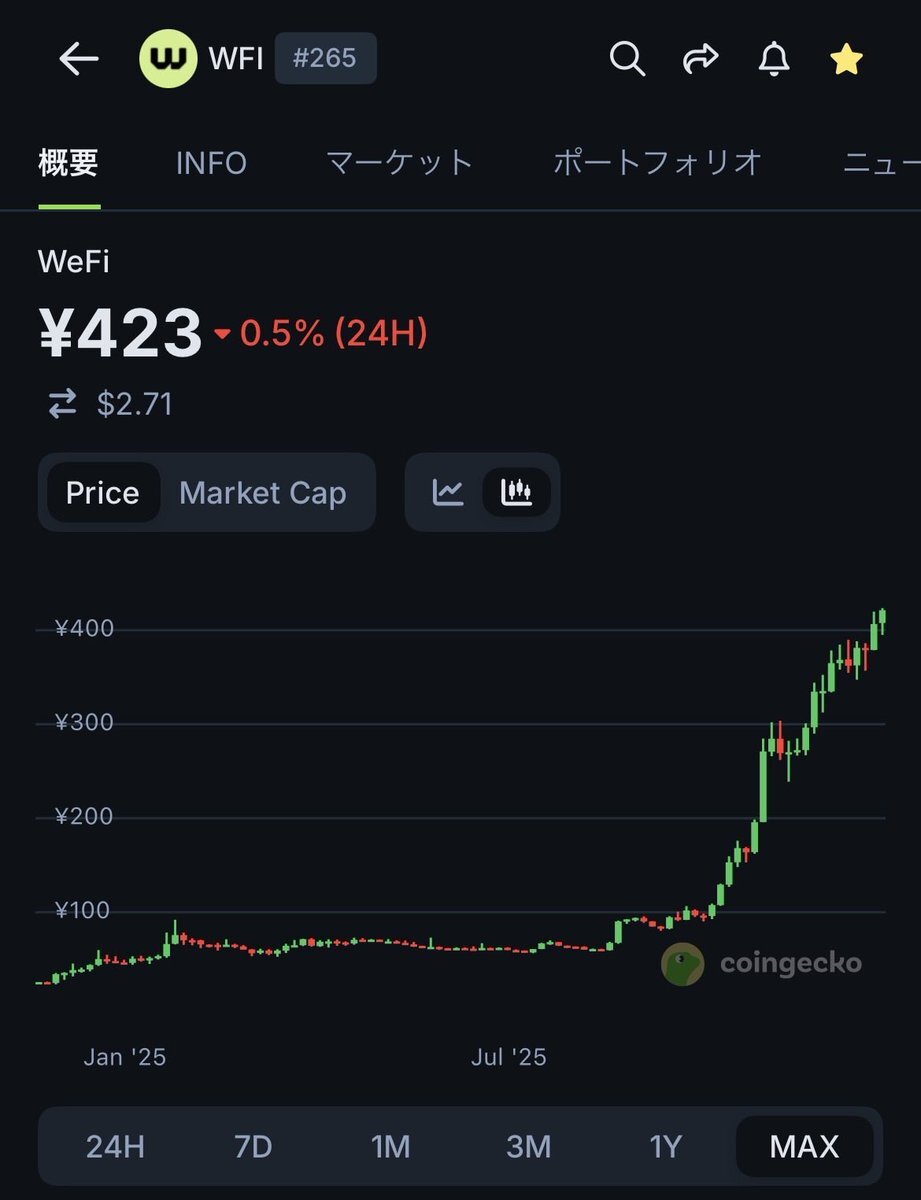Swap the ¥ and $ price display
Image resolution: width=921 pixels, height=1200 pixels.
(x=62, y=404)
